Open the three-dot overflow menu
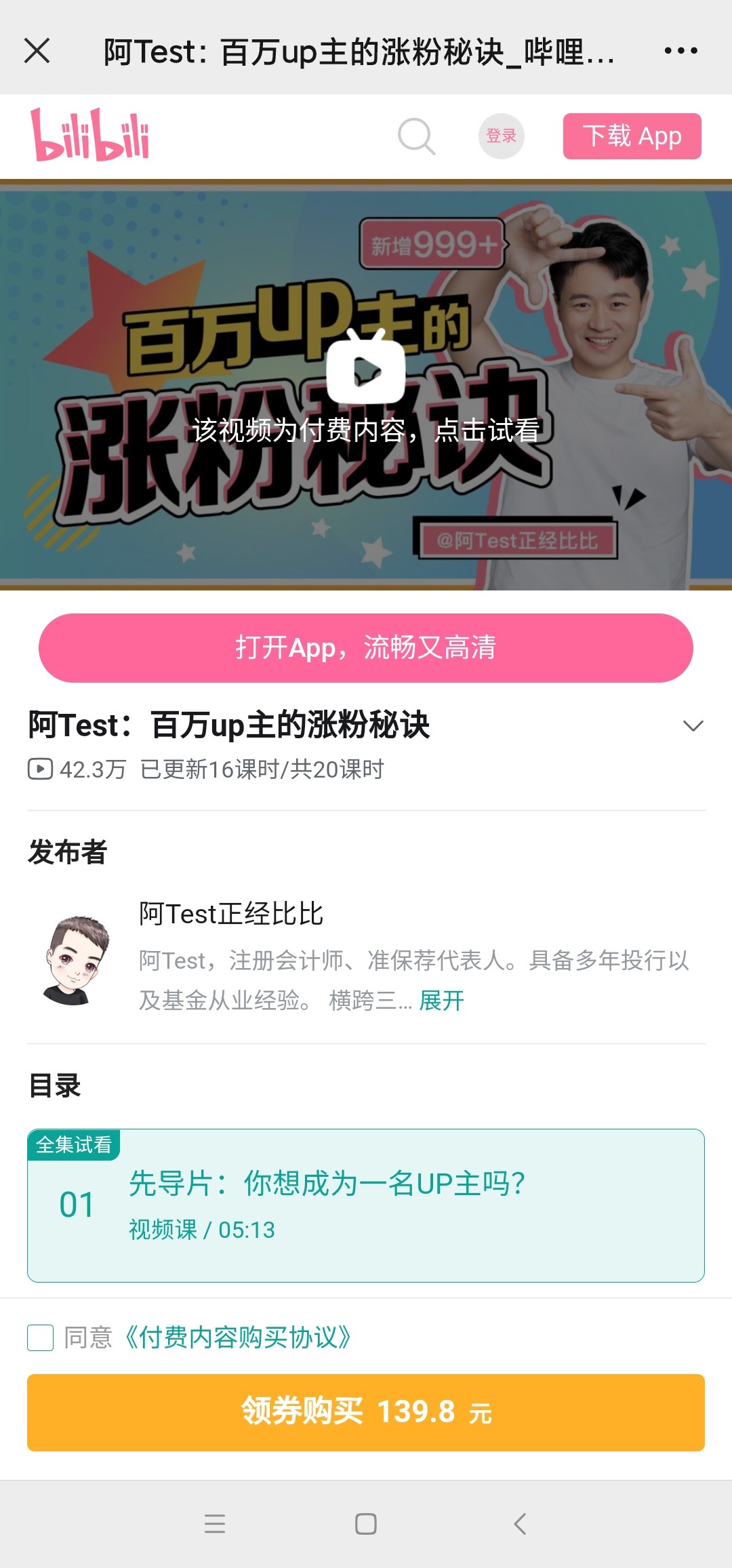Viewport: 732px width, 1568px height. tap(680, 51)
